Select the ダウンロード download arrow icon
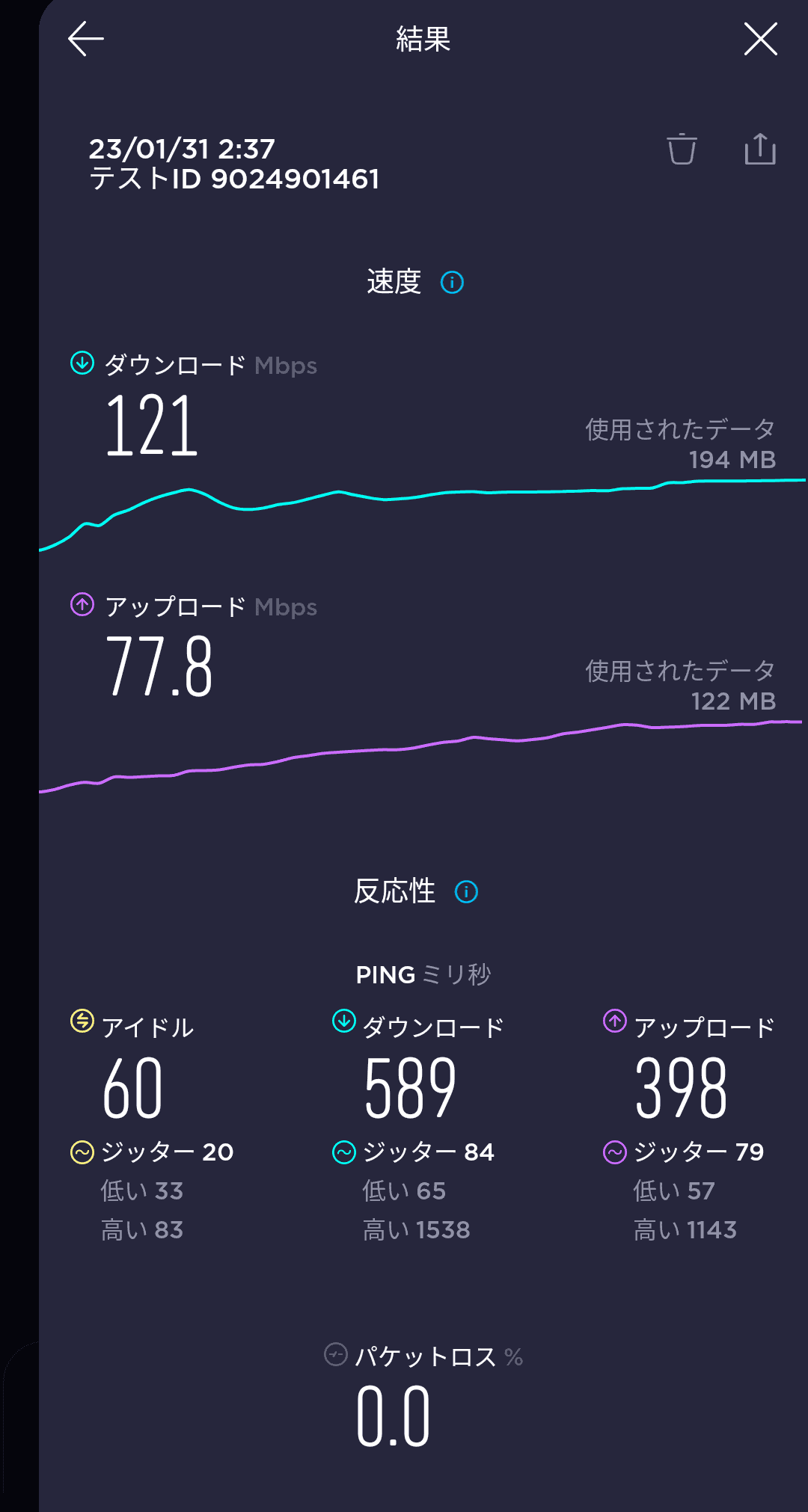 click(81, 364)
